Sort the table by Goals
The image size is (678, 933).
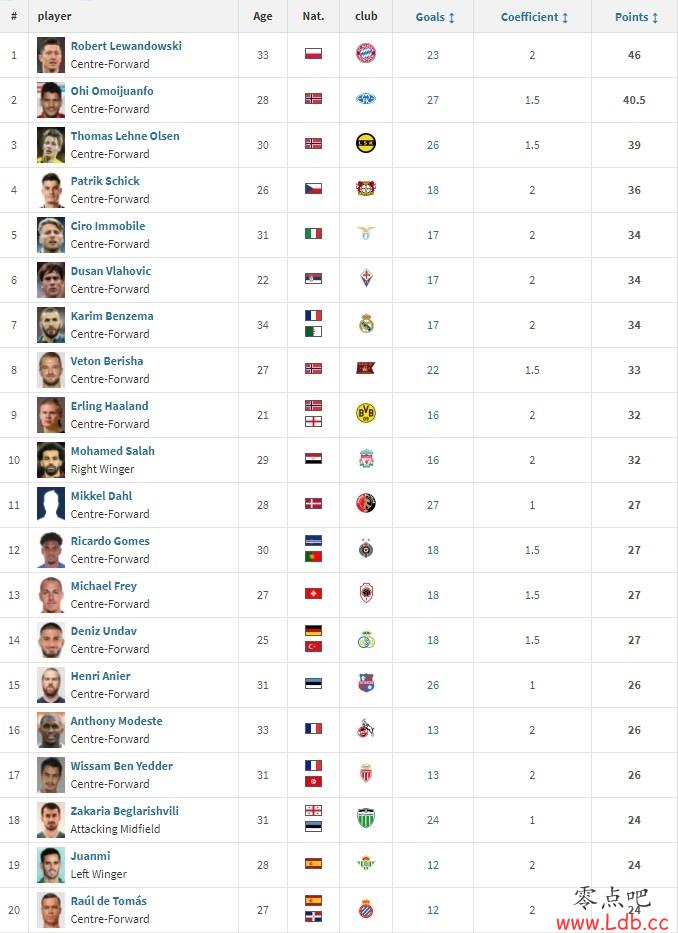point(435,17)
